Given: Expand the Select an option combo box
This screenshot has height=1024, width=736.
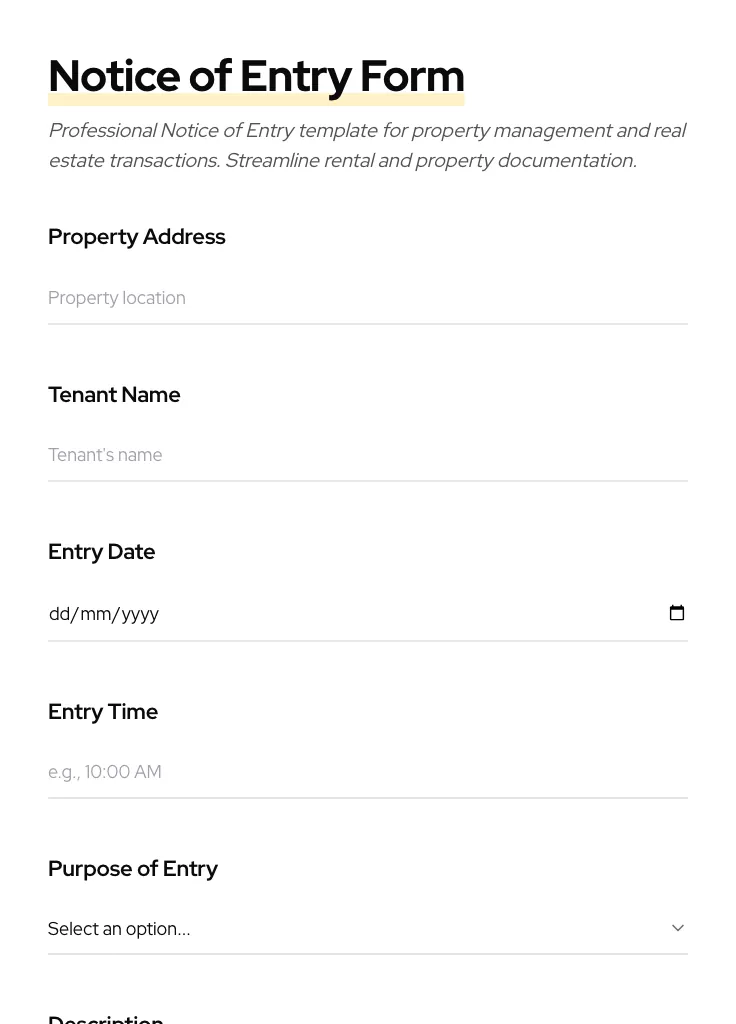Looking at the screenshot, I should [x=368, y=928].
